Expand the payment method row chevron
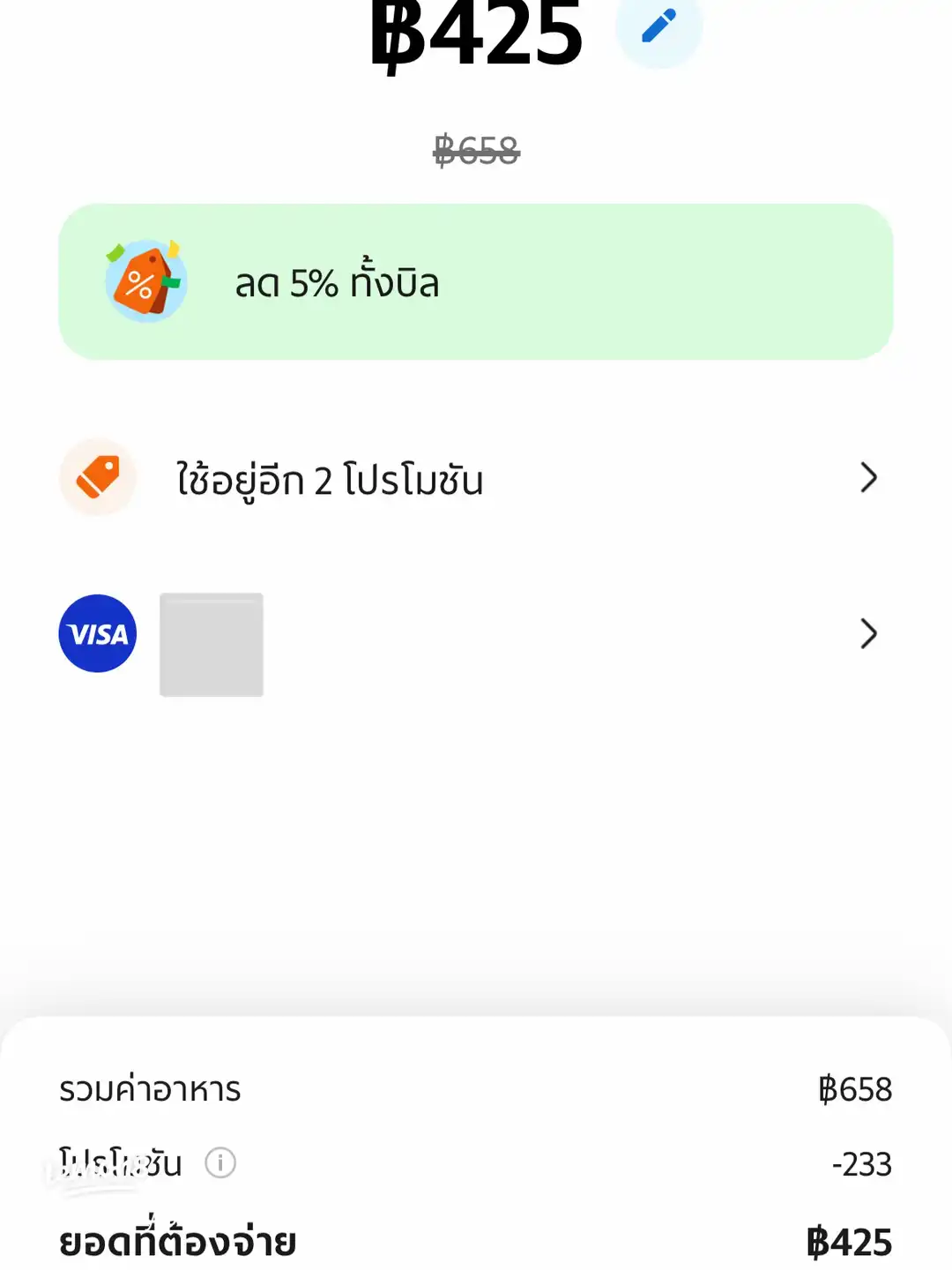This screenshot has height=1270, width=952. click(868, 633)
